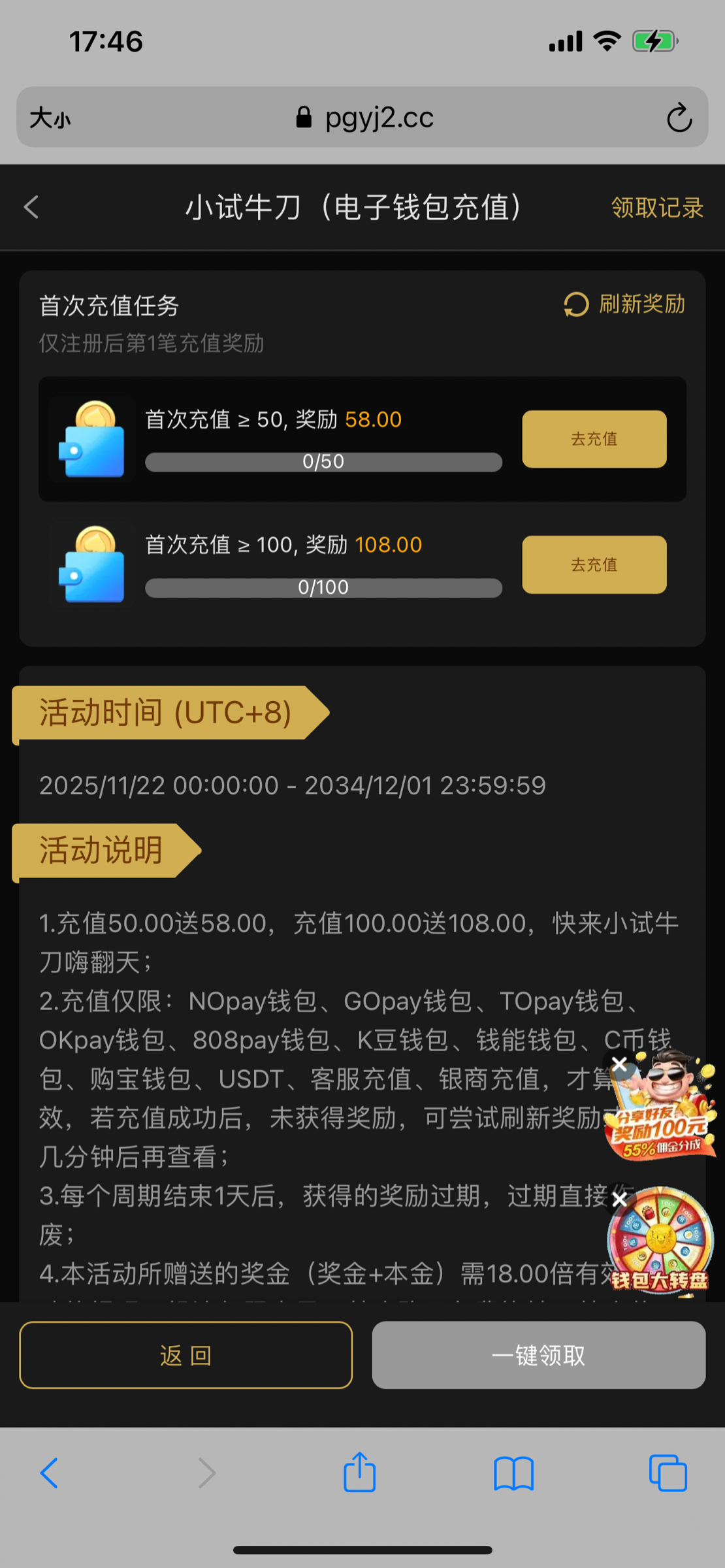The width and height of the screenshot is (725, 1568).
Task: Tap 刷新奖励 to refresh rewards
Action: [624, 304]
